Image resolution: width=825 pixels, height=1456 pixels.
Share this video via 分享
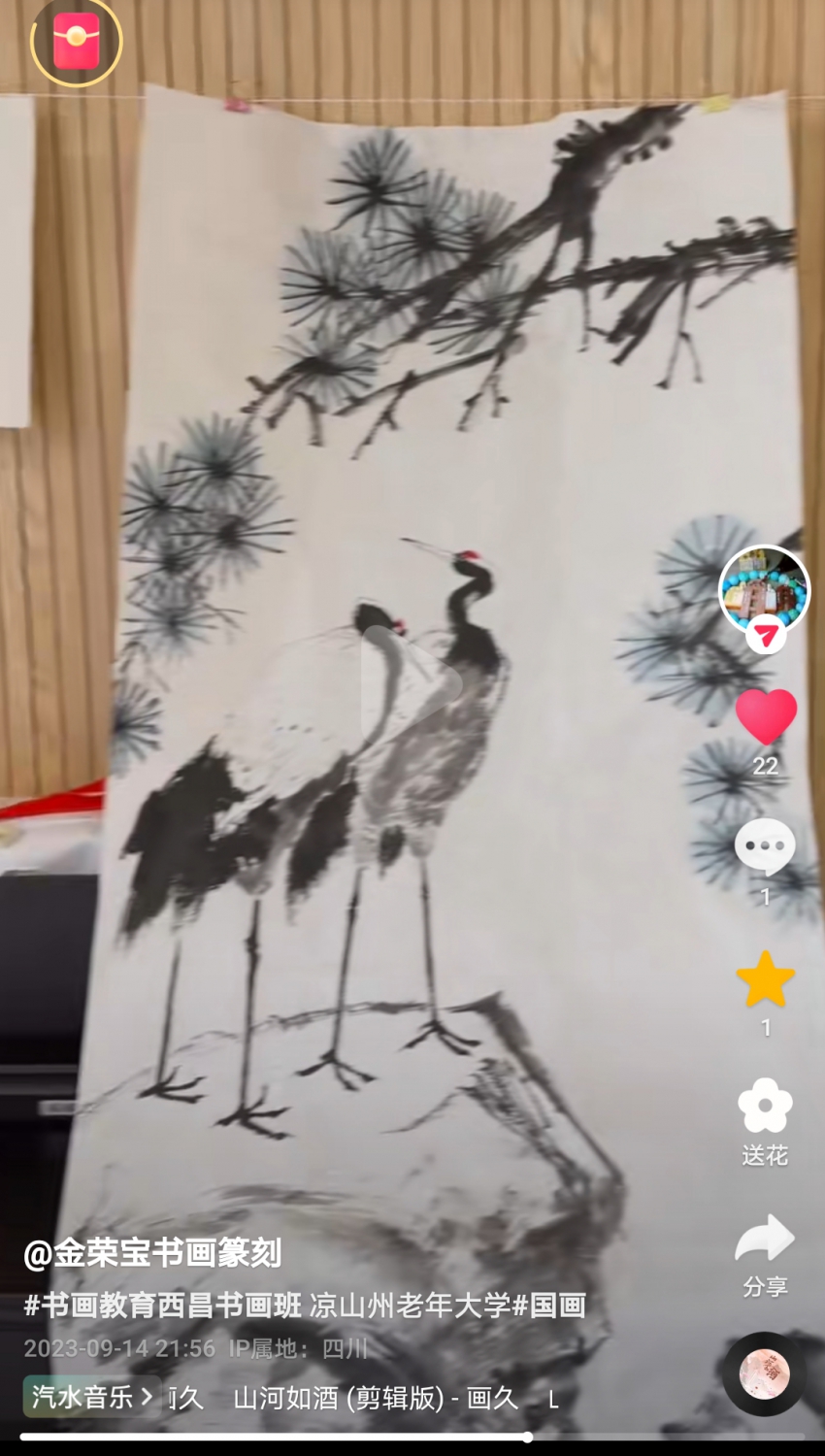click(x=765, y=1241)
